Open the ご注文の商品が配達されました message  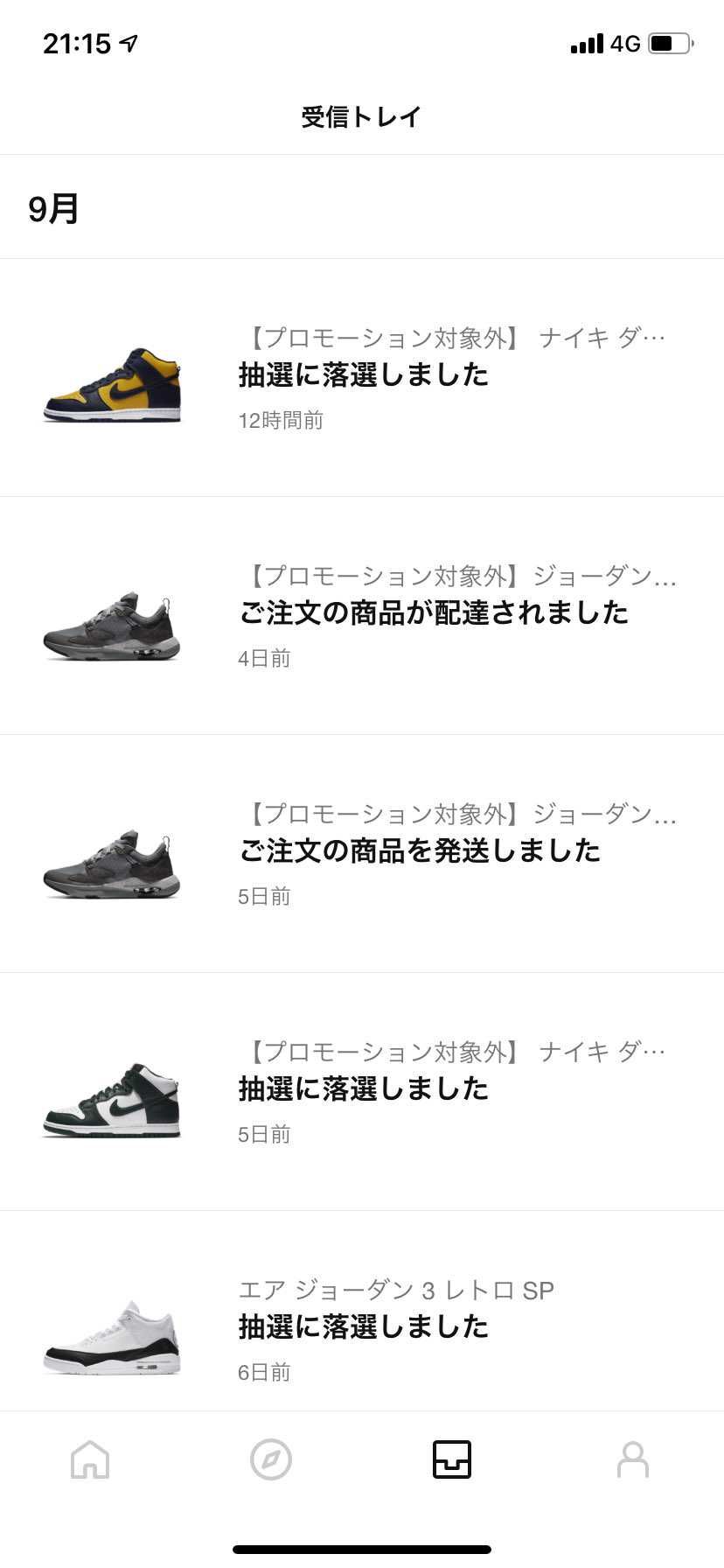pos(435,612)
